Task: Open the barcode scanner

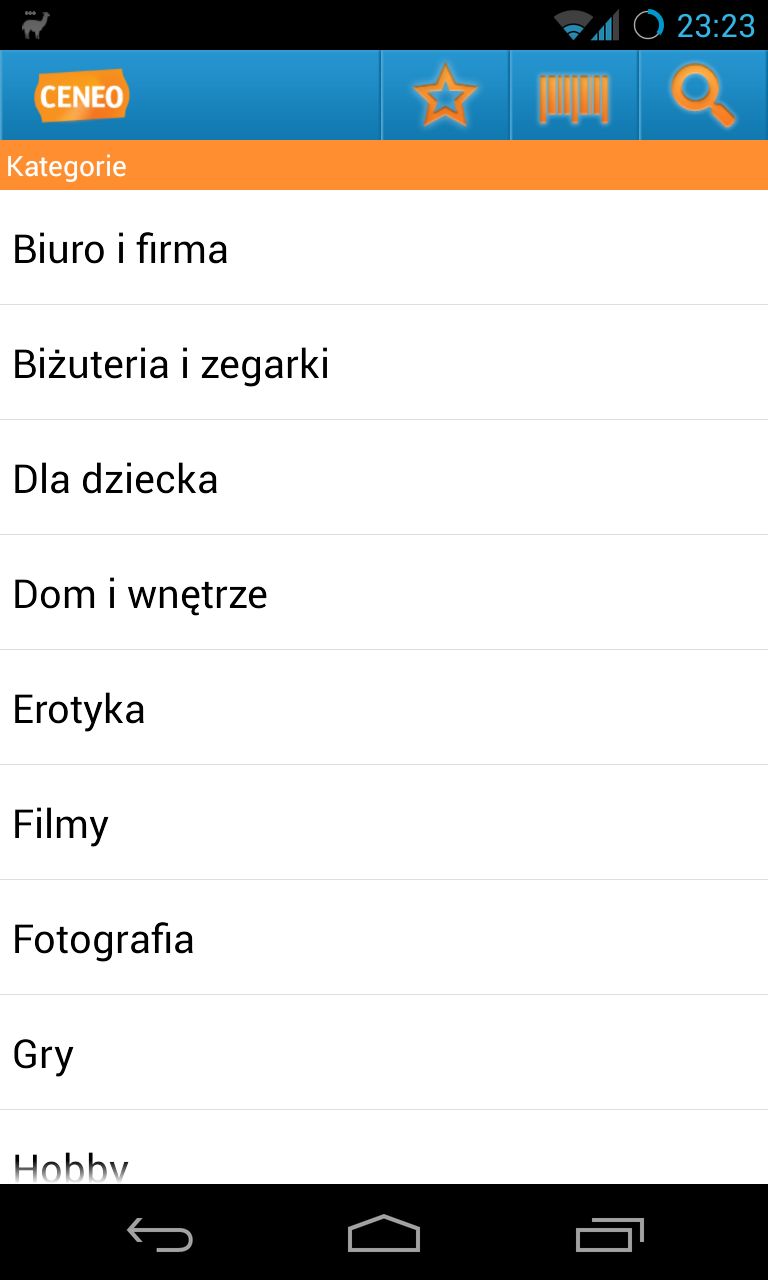Action: coord(575,96)
